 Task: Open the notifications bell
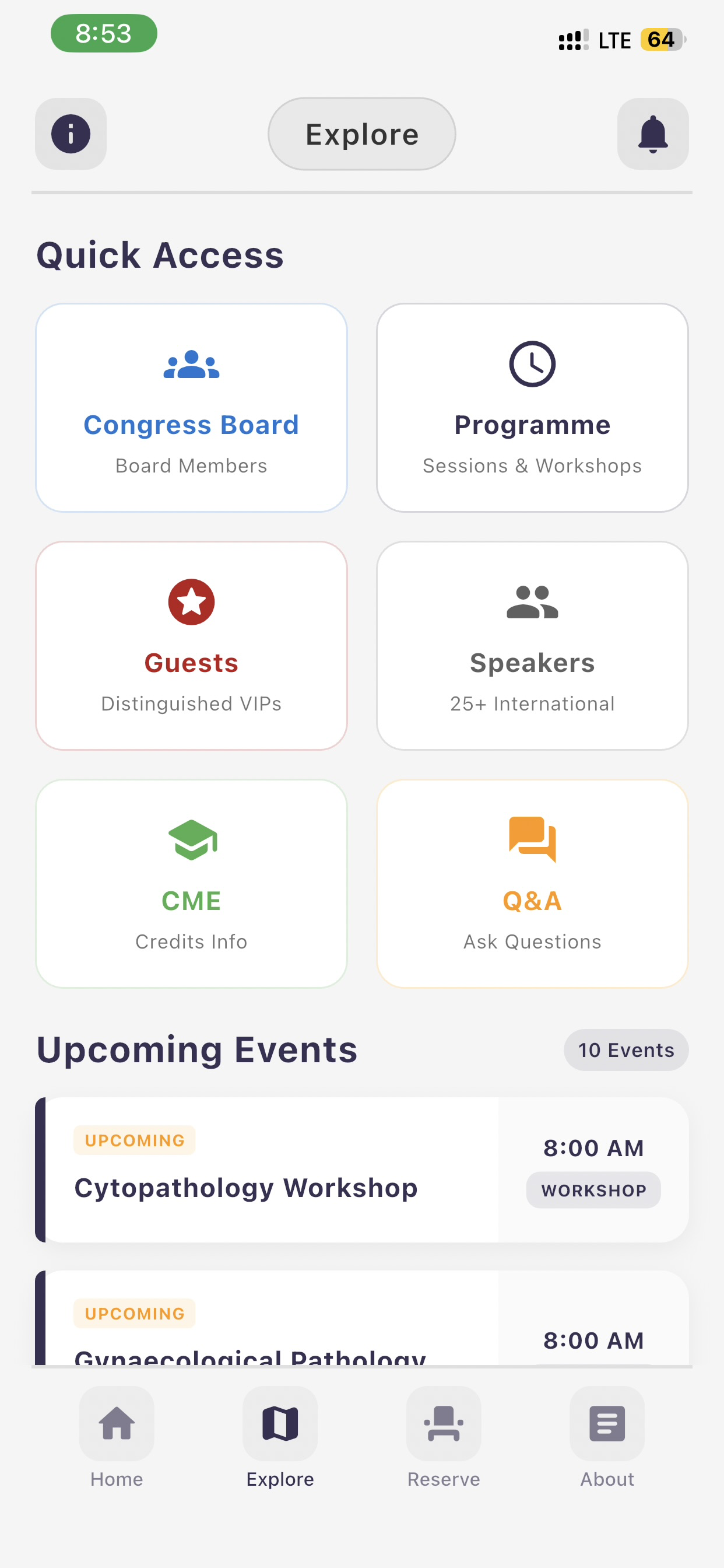(653, 134)
